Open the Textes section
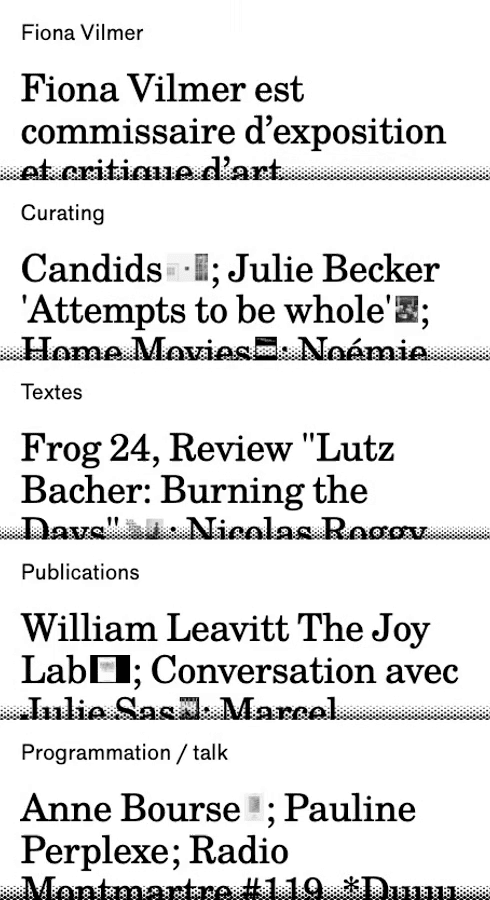490x900 pixels. [52, 393]
